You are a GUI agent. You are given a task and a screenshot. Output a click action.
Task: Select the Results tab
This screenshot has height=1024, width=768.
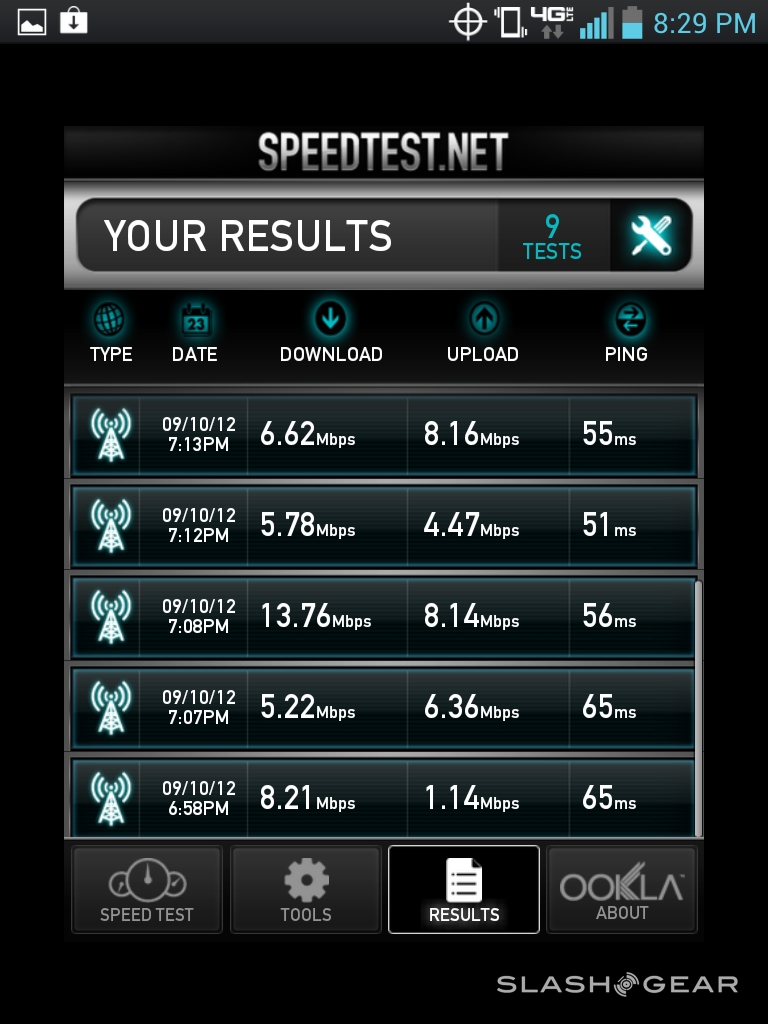464,889
